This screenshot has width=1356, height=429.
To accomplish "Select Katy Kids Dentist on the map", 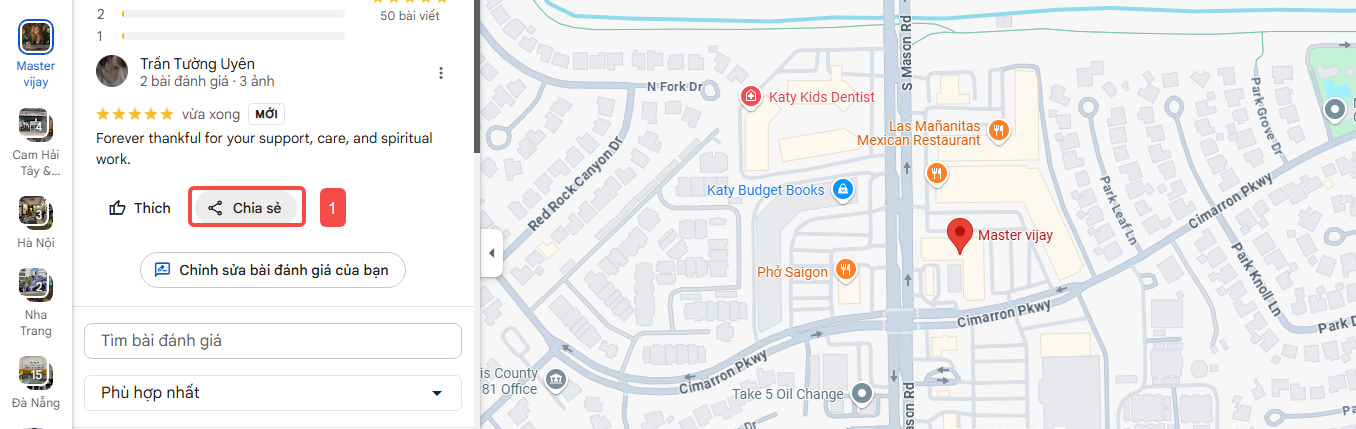I will pyautogui.click(x=749, y=97).
